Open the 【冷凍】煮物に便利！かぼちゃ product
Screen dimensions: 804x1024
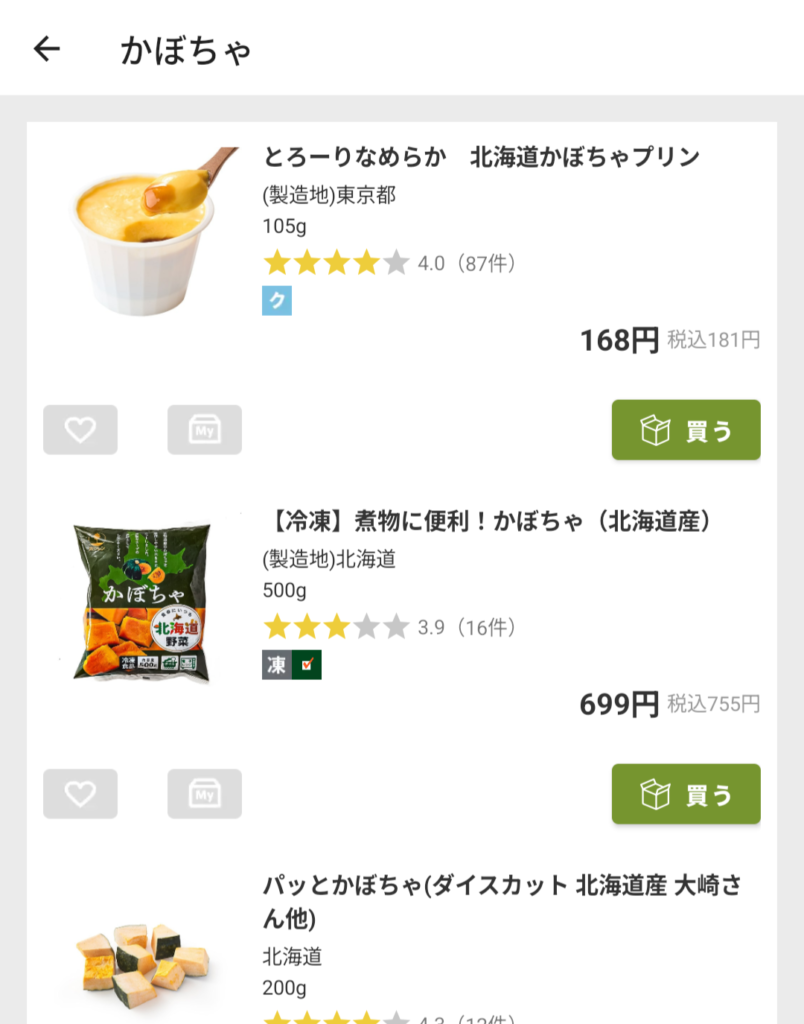pyautogui.click(x=491, y=521)
